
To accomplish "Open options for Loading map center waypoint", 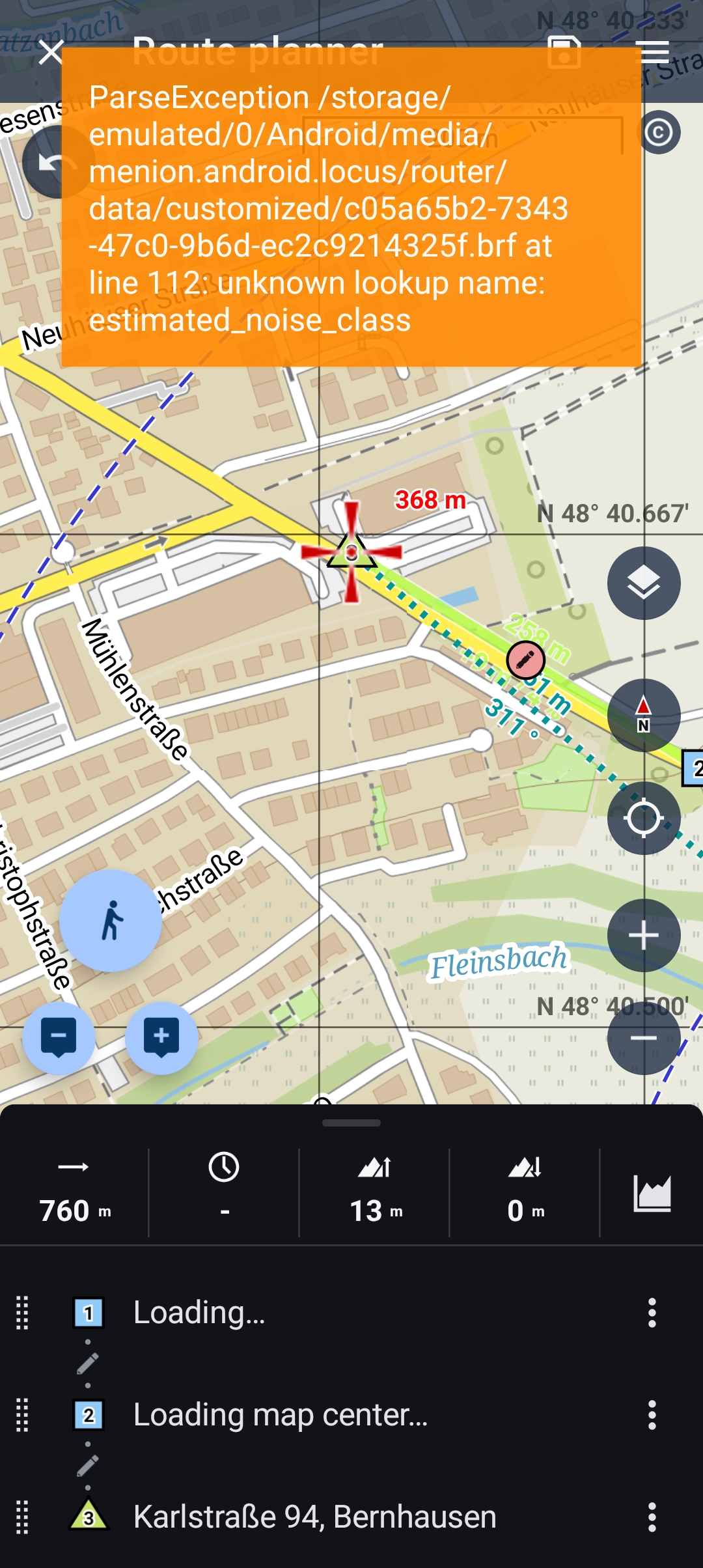I will [652, 1415].
